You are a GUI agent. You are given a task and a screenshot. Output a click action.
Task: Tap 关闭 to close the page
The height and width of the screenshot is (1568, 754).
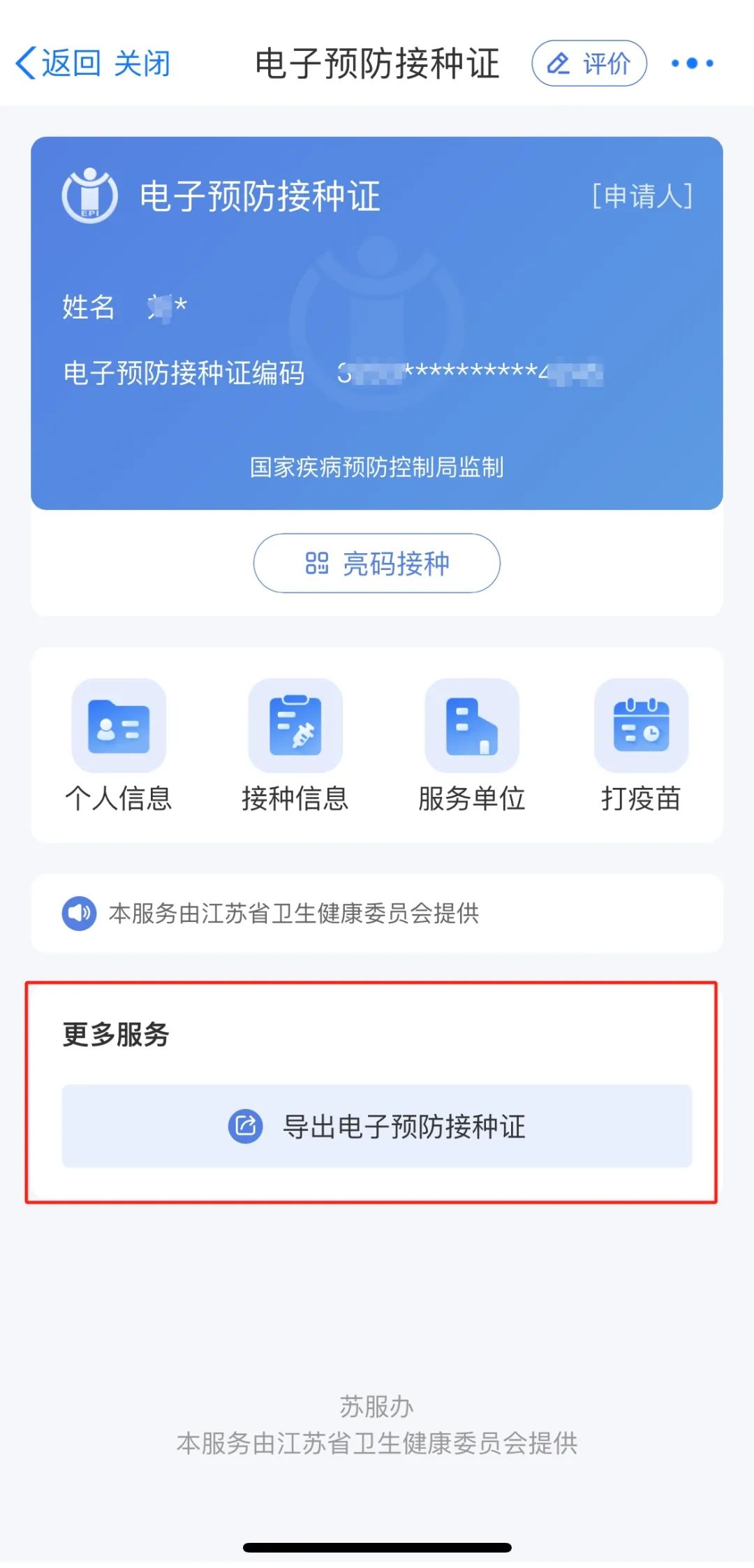[x=142, y=64]
